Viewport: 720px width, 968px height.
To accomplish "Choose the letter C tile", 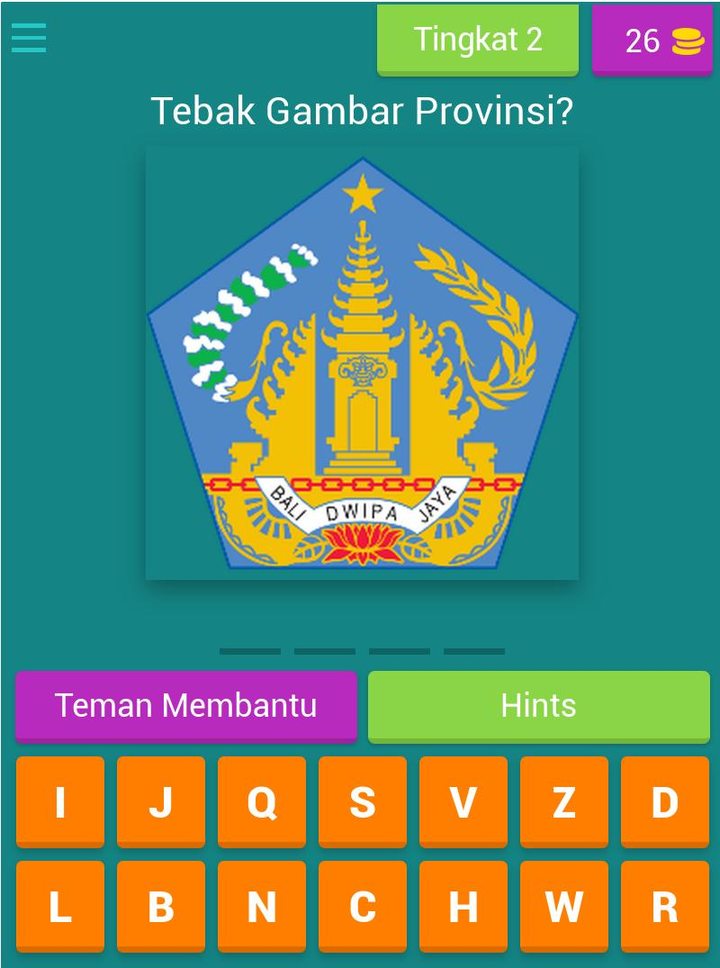I will [362, 907].
